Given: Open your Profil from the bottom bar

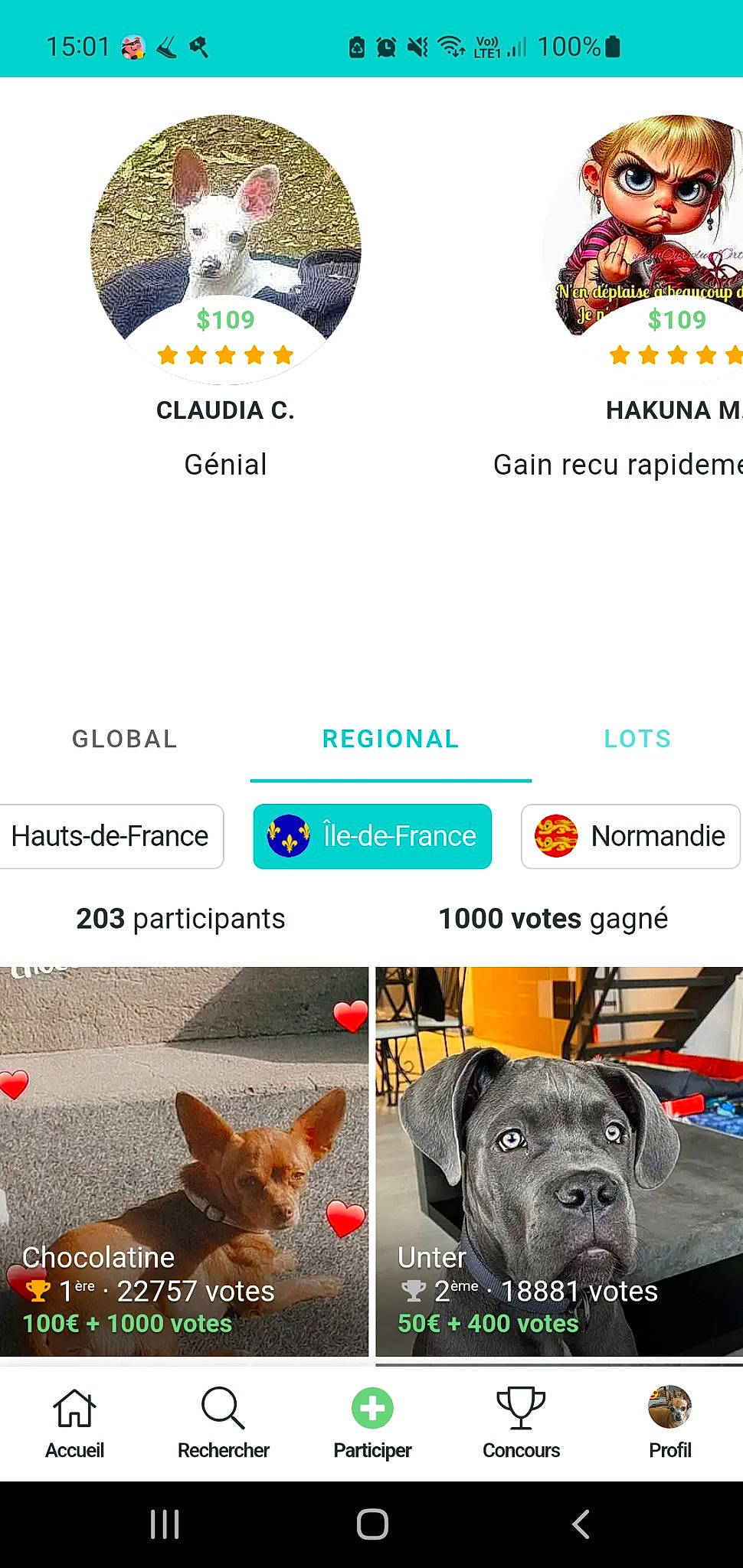Looking at the screenshot, I should [x=669, y=1420].
